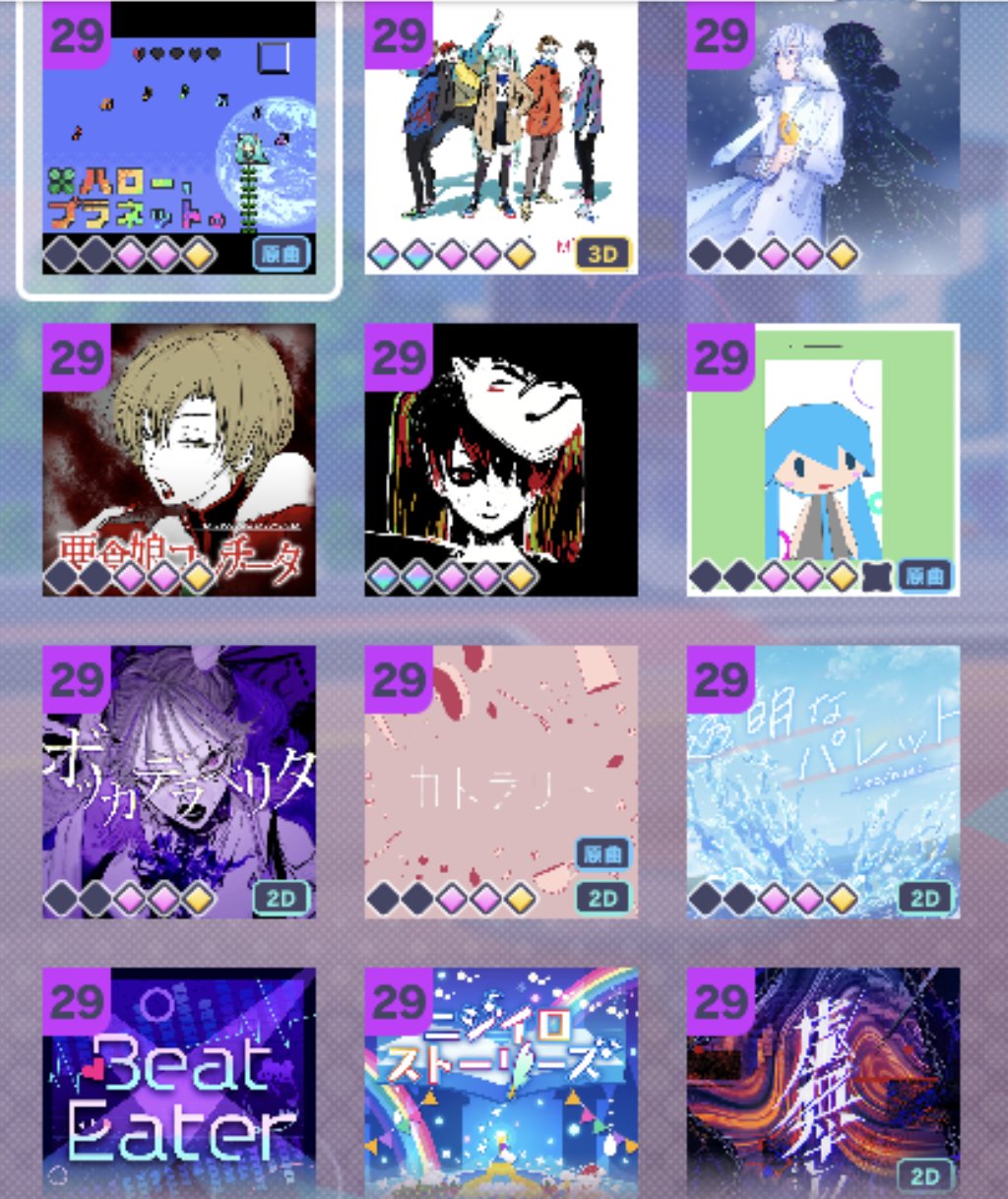The width and height of the screenshot is (1008, 1199).
Task: Select the ハロー、プラネット song tile
Action: 179,138
